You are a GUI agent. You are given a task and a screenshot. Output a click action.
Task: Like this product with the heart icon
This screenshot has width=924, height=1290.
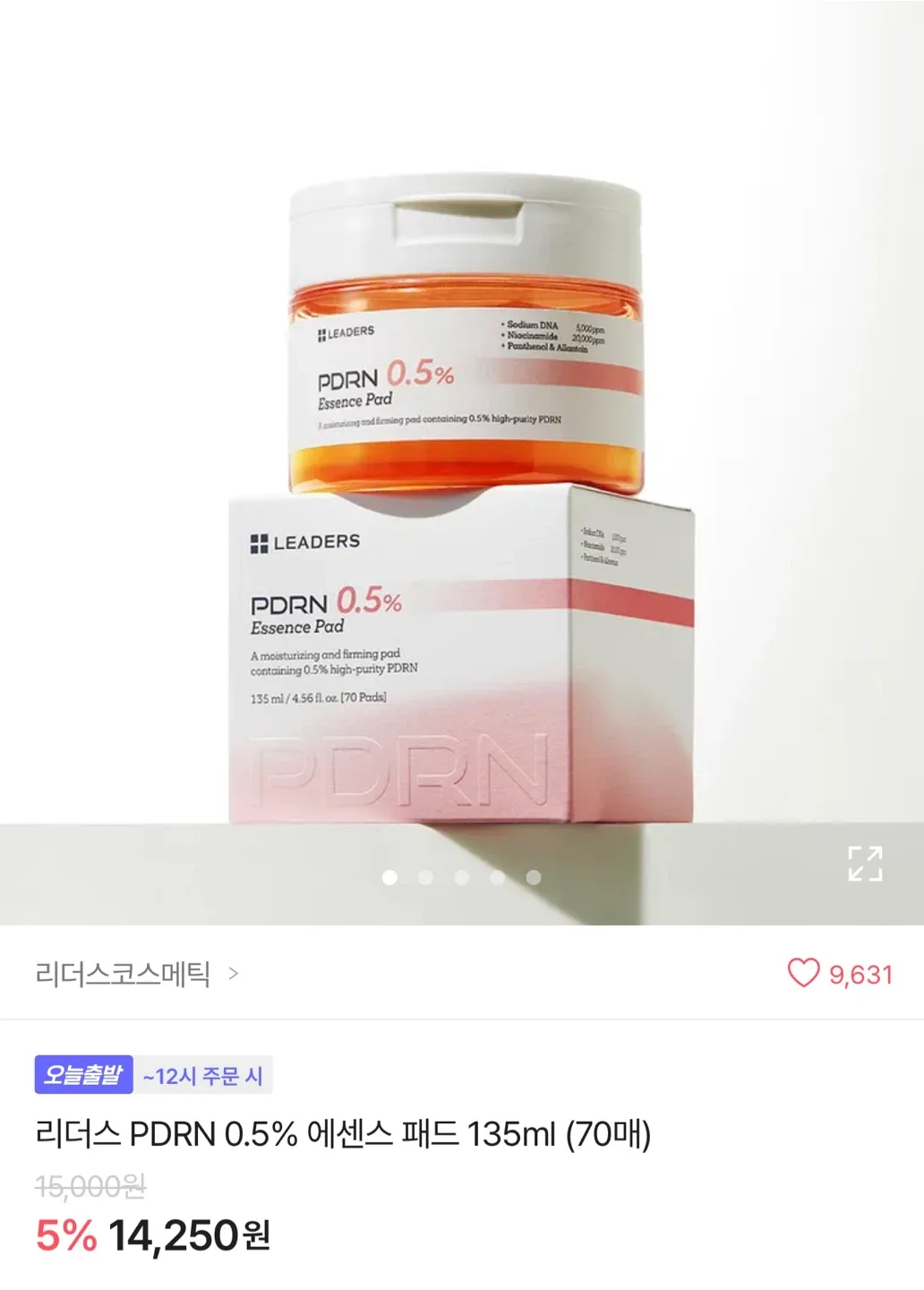pyautogui.click(x=803, y=973)
